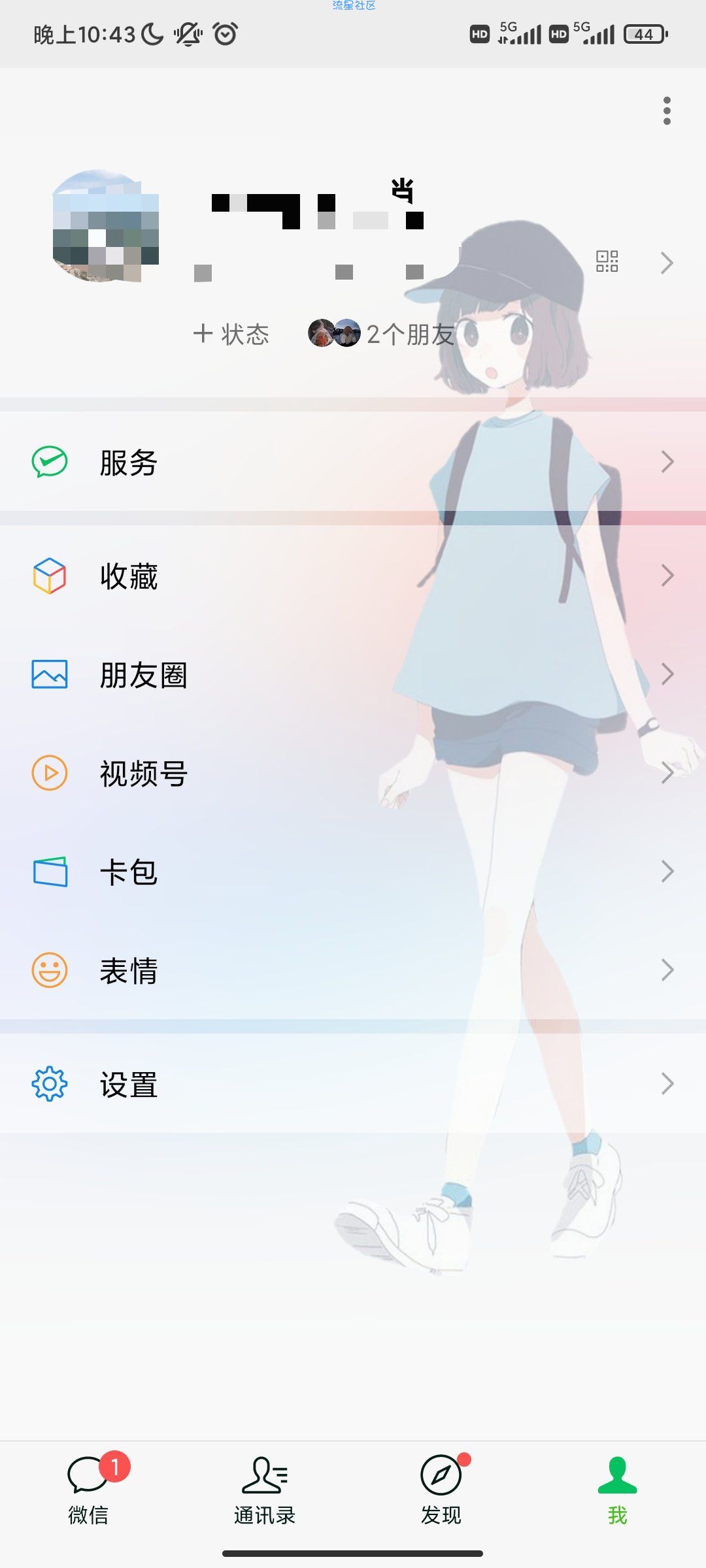Open 收藏 favorites

pos(353,576)
